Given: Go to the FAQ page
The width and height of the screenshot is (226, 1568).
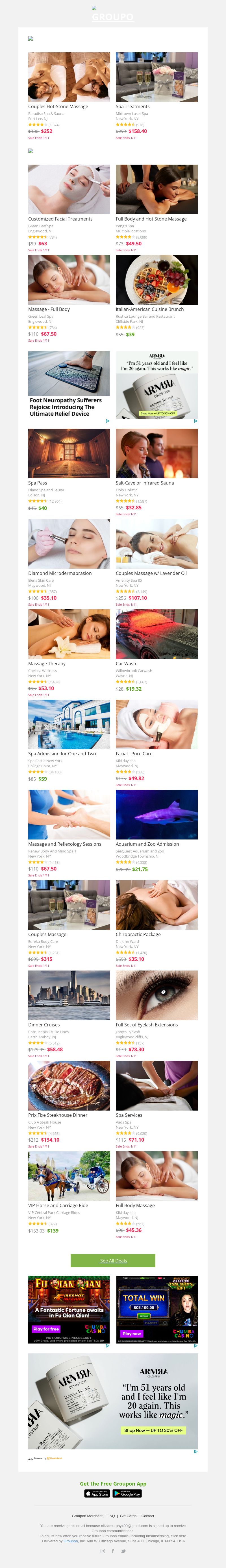Looking at the screenshot, I should pyautogui.click(x=111, y=1516).
